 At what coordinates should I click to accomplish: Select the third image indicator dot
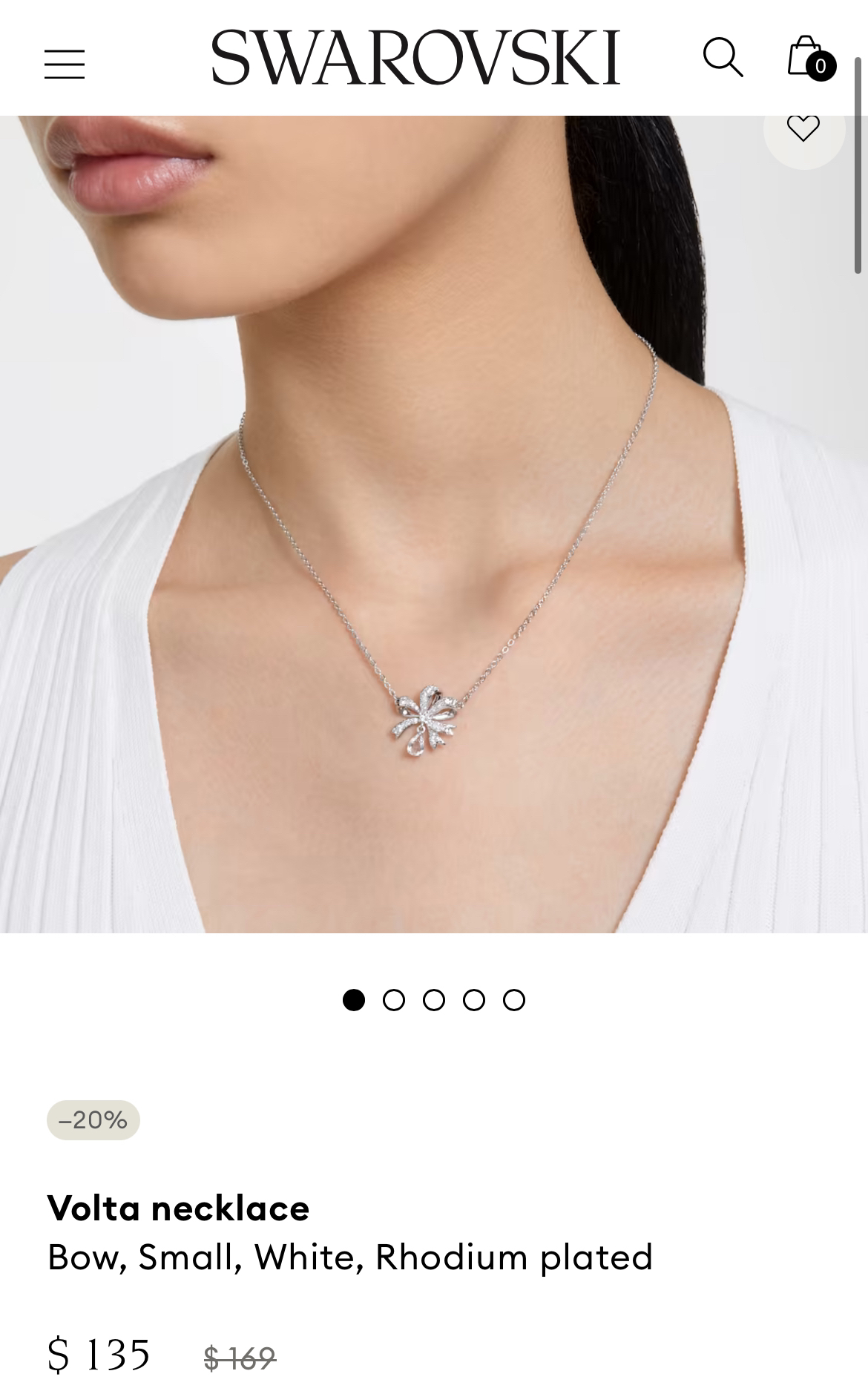coord(434,1000)
